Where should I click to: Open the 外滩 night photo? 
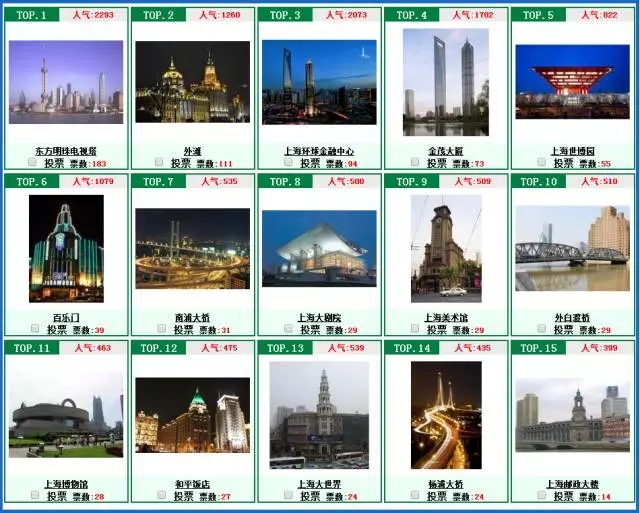click(x=192, y=82)
